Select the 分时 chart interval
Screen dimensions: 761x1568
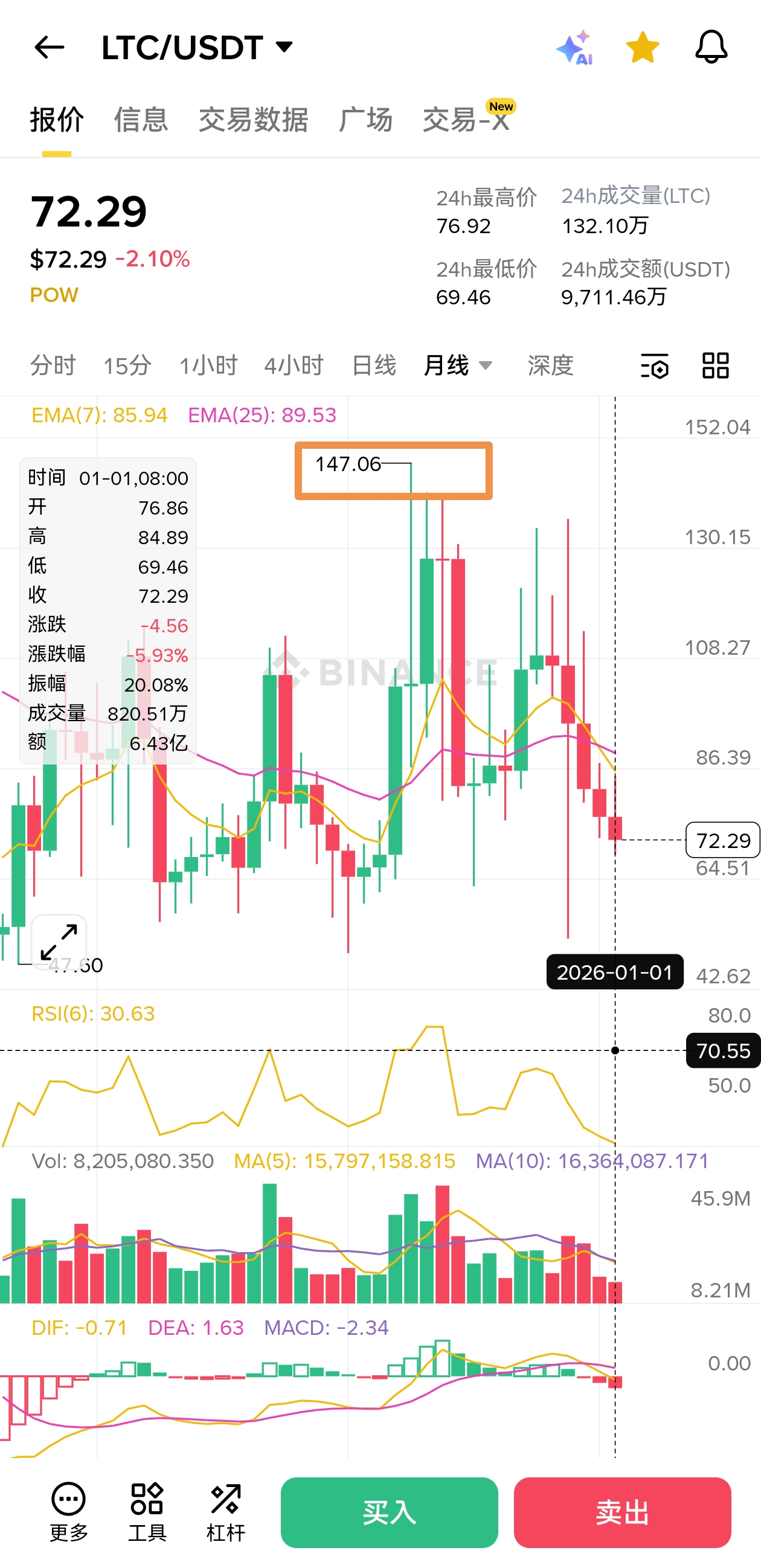point(53,366)
